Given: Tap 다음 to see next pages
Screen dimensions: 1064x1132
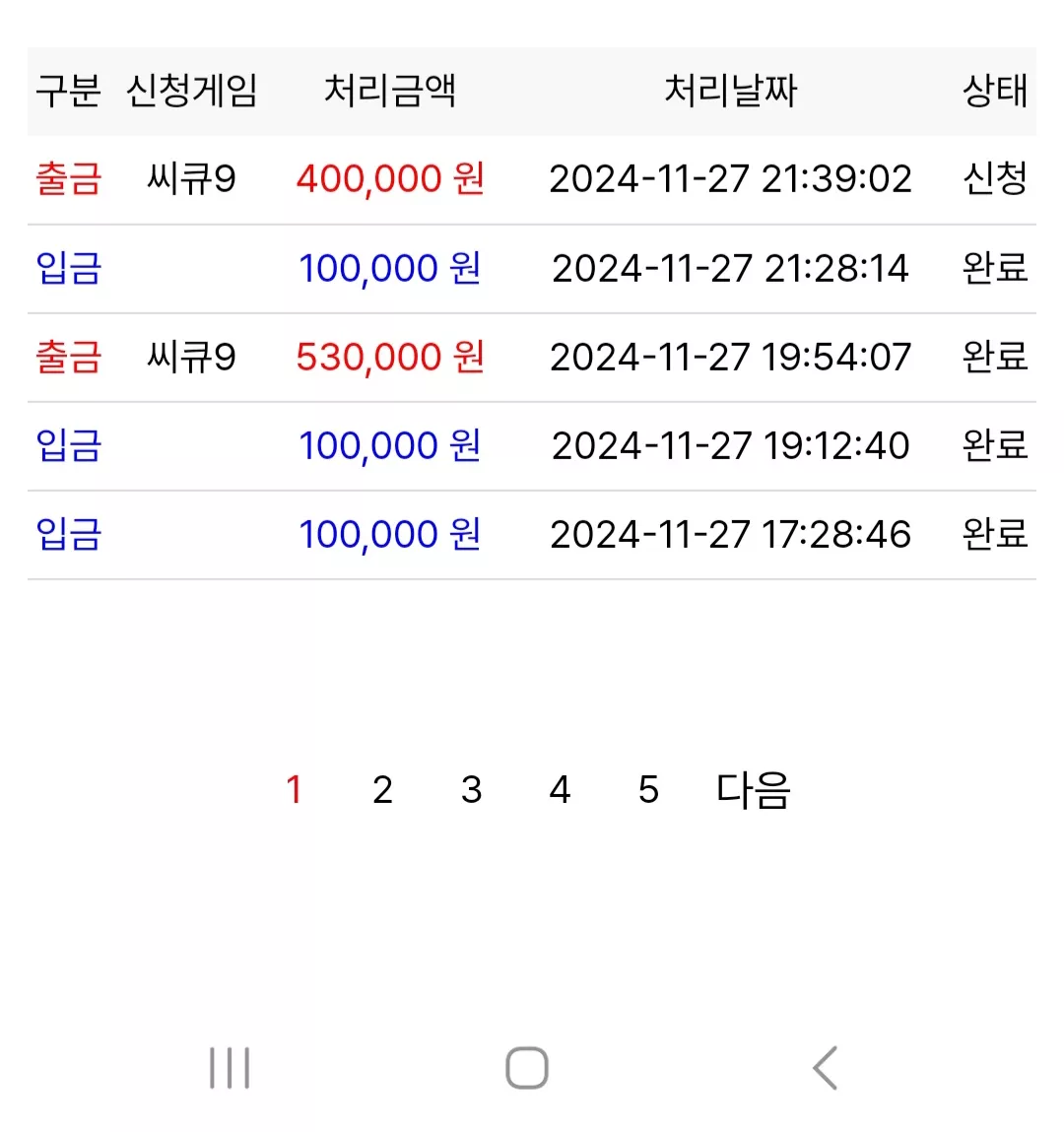Looking at the screenshot, I should point(753,789).
